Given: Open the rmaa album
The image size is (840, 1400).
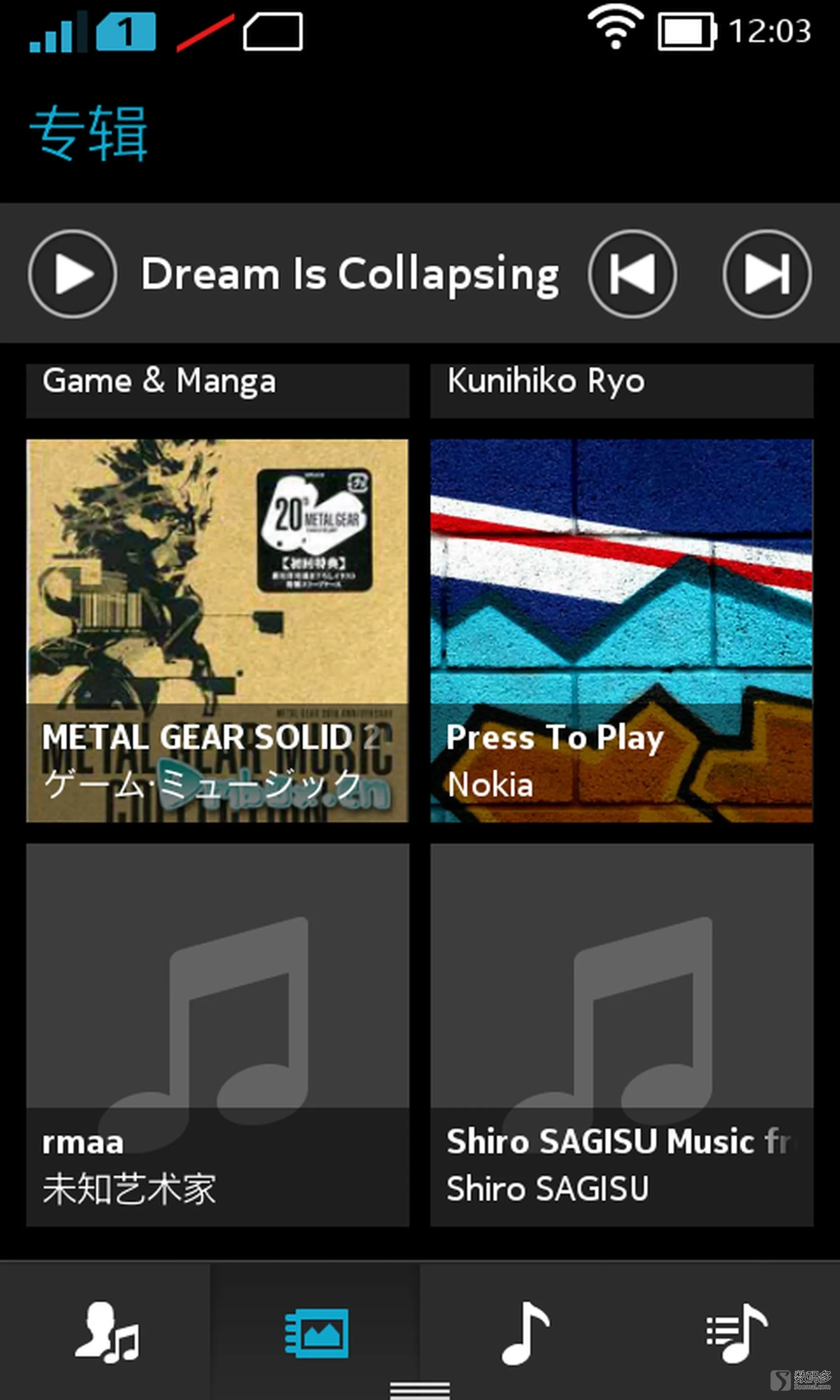Looking at the screenshot, I should coord(217,1034).
